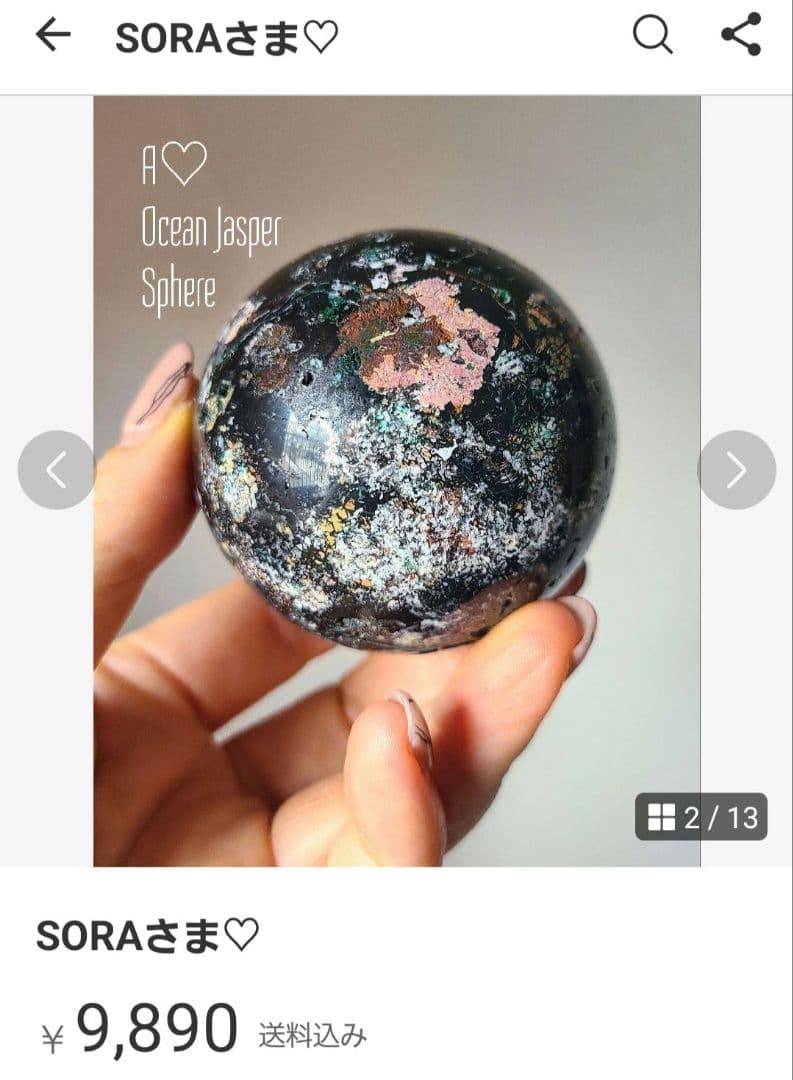Show the previous product photo
The image size is (793, 1080).
click(x=56, y=470)
